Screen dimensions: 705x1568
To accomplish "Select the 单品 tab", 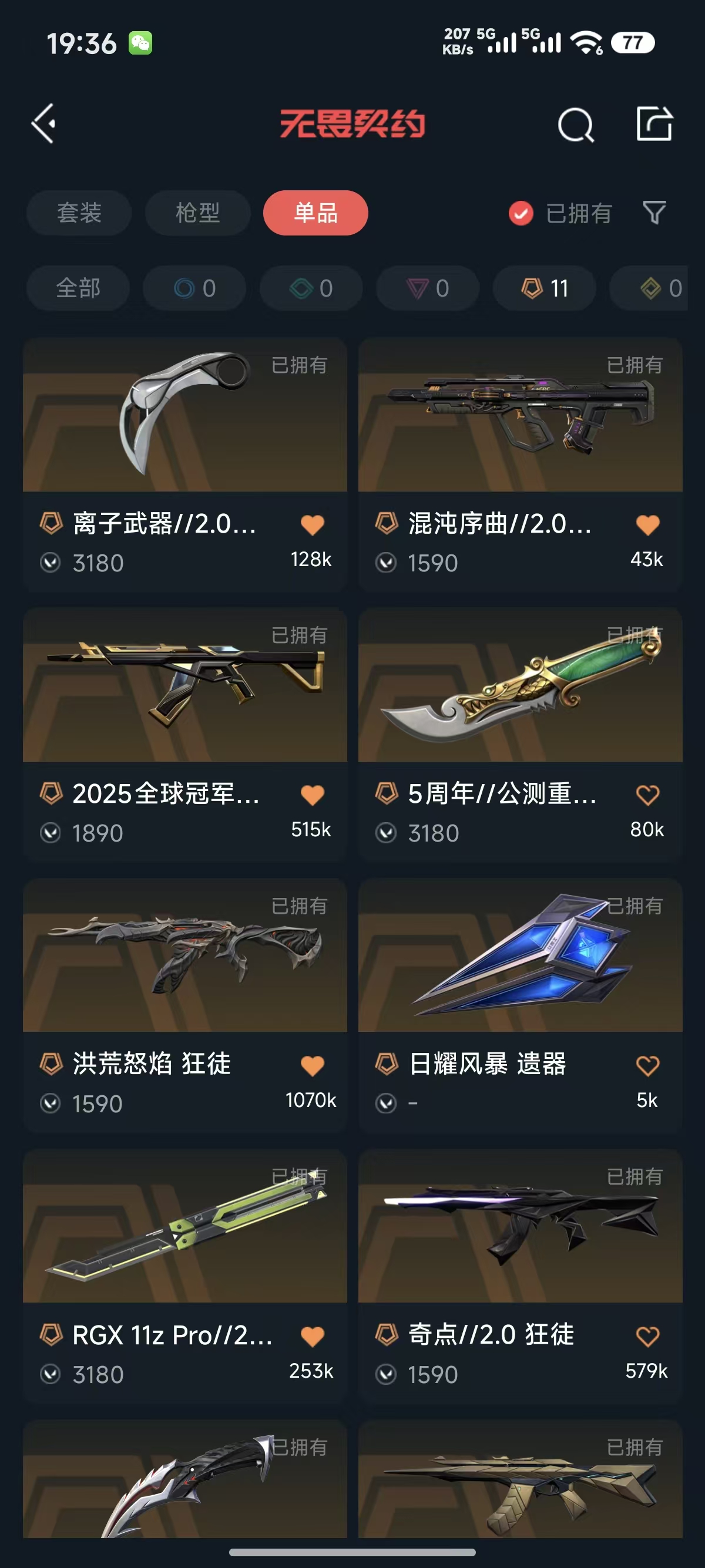I will coord(315,213).
